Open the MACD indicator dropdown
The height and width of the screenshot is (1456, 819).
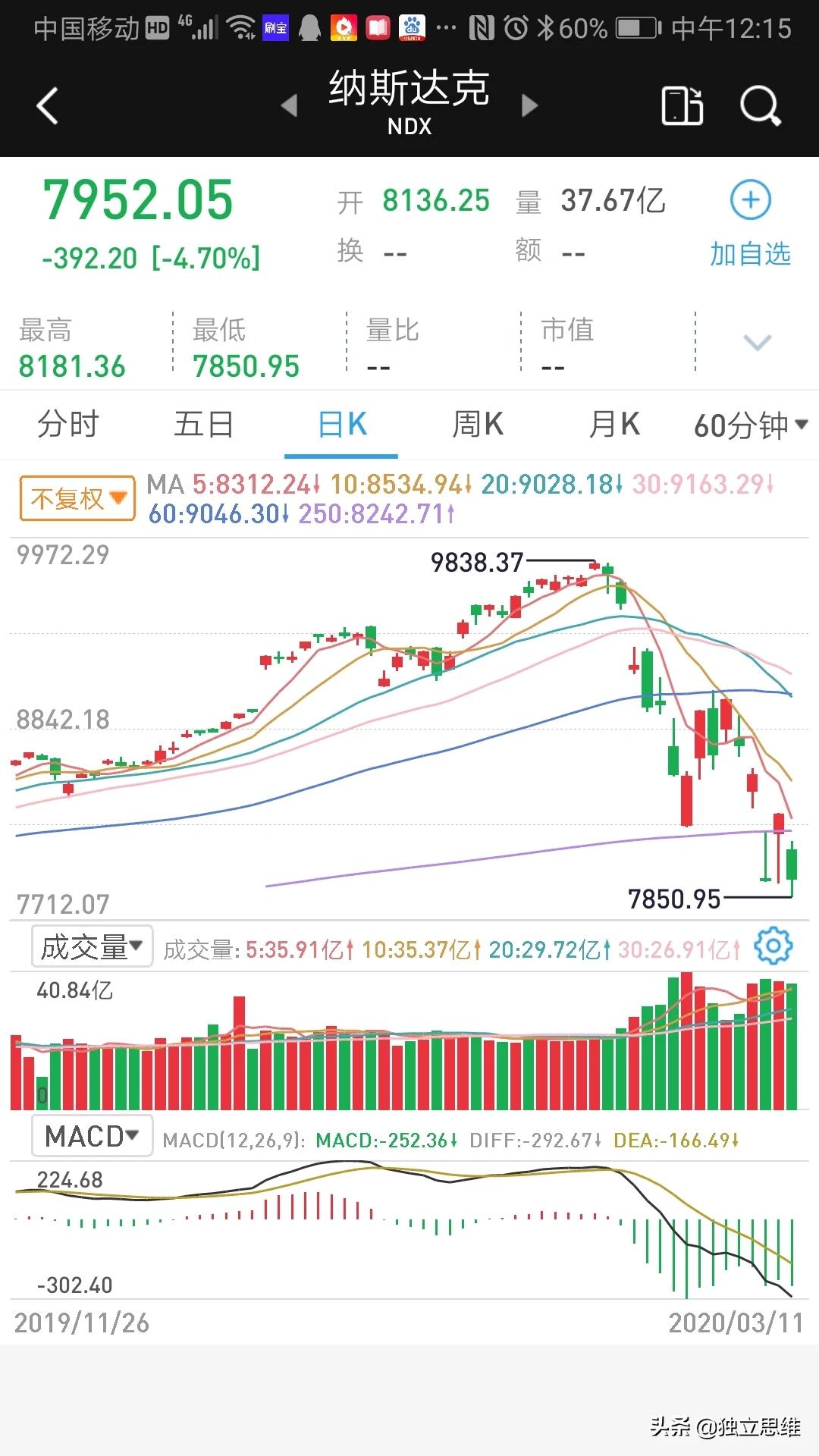coord(92,1135)
